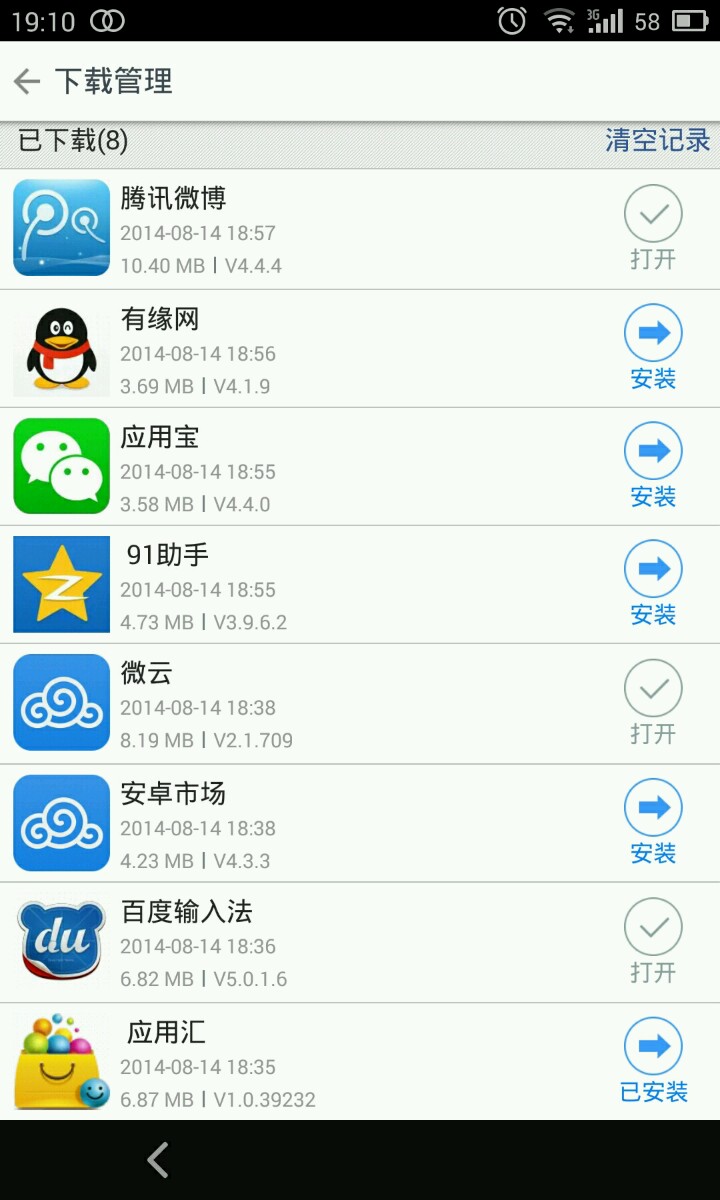The height and width of the screenshot is (1200, 720).
Task: Go back from 下载管理 page
Action: point(28,81)
